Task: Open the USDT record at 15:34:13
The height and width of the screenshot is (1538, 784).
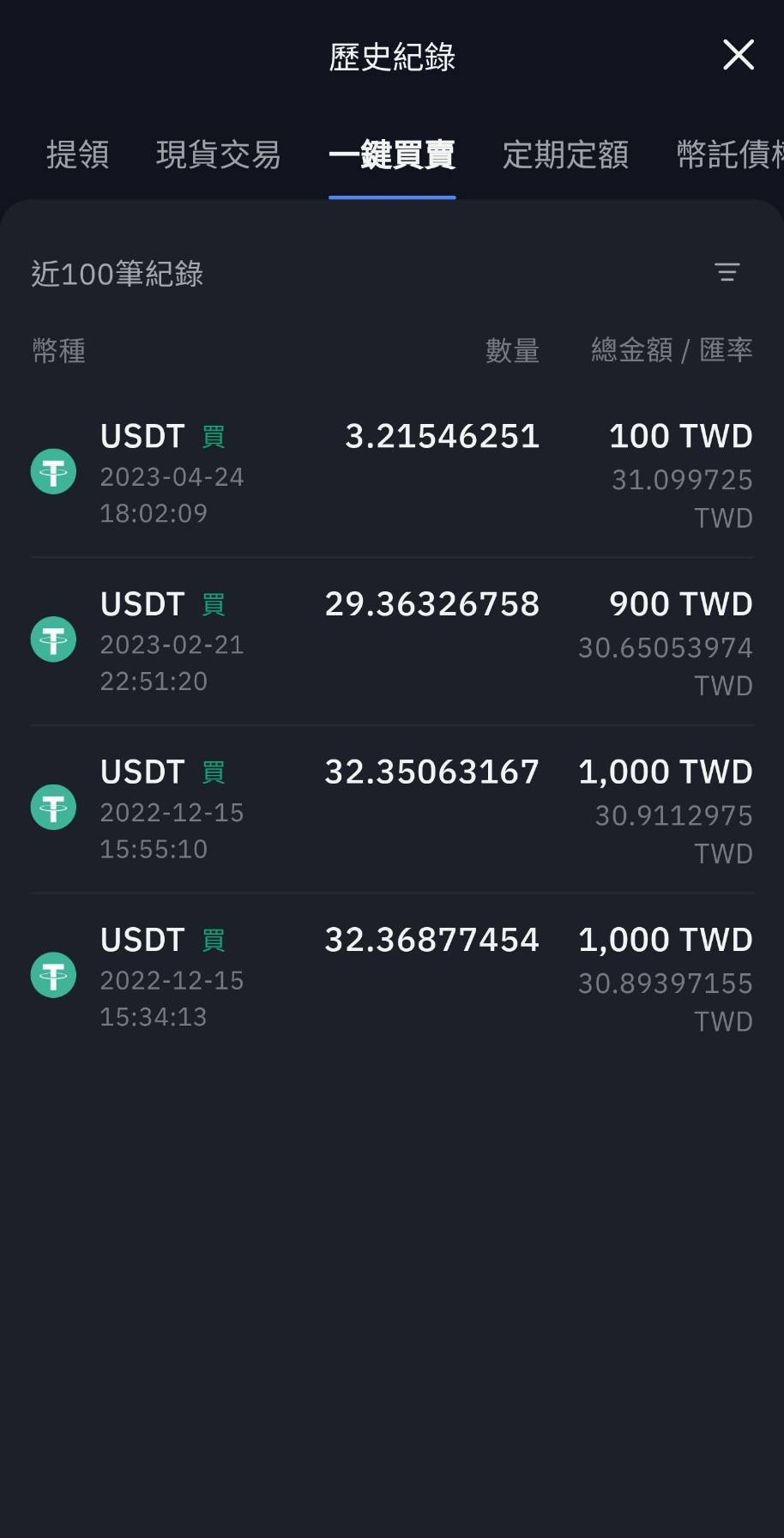Action: [x=392, y=978]
